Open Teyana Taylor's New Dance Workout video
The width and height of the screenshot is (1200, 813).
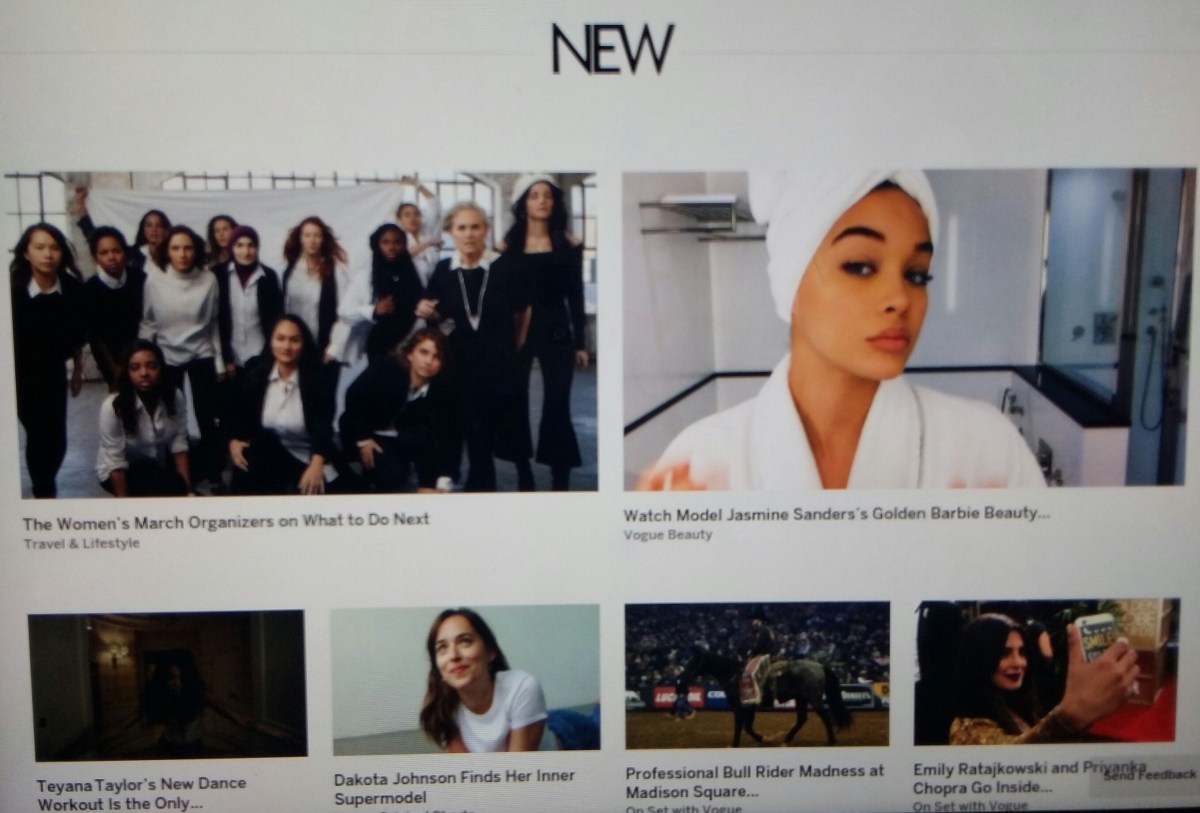167,685
